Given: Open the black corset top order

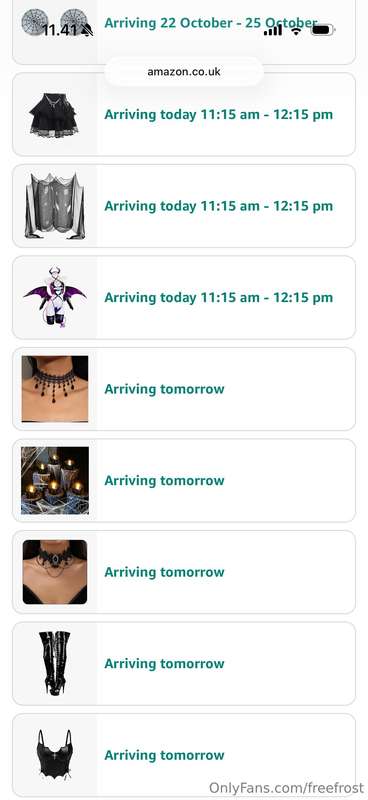Looking at the screenshot, I should tap(184, 755).
